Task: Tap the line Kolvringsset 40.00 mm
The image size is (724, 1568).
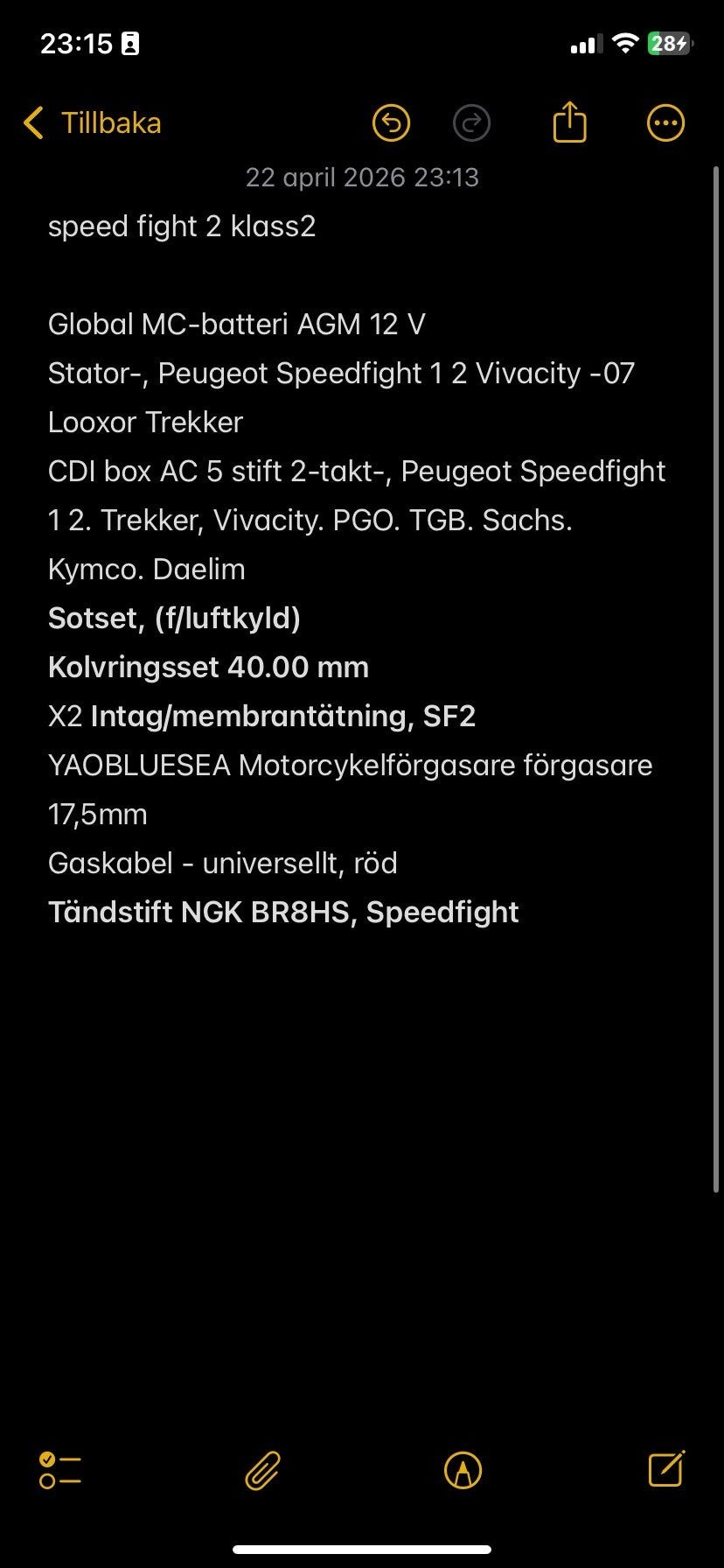Action: (x=208, y=667)
